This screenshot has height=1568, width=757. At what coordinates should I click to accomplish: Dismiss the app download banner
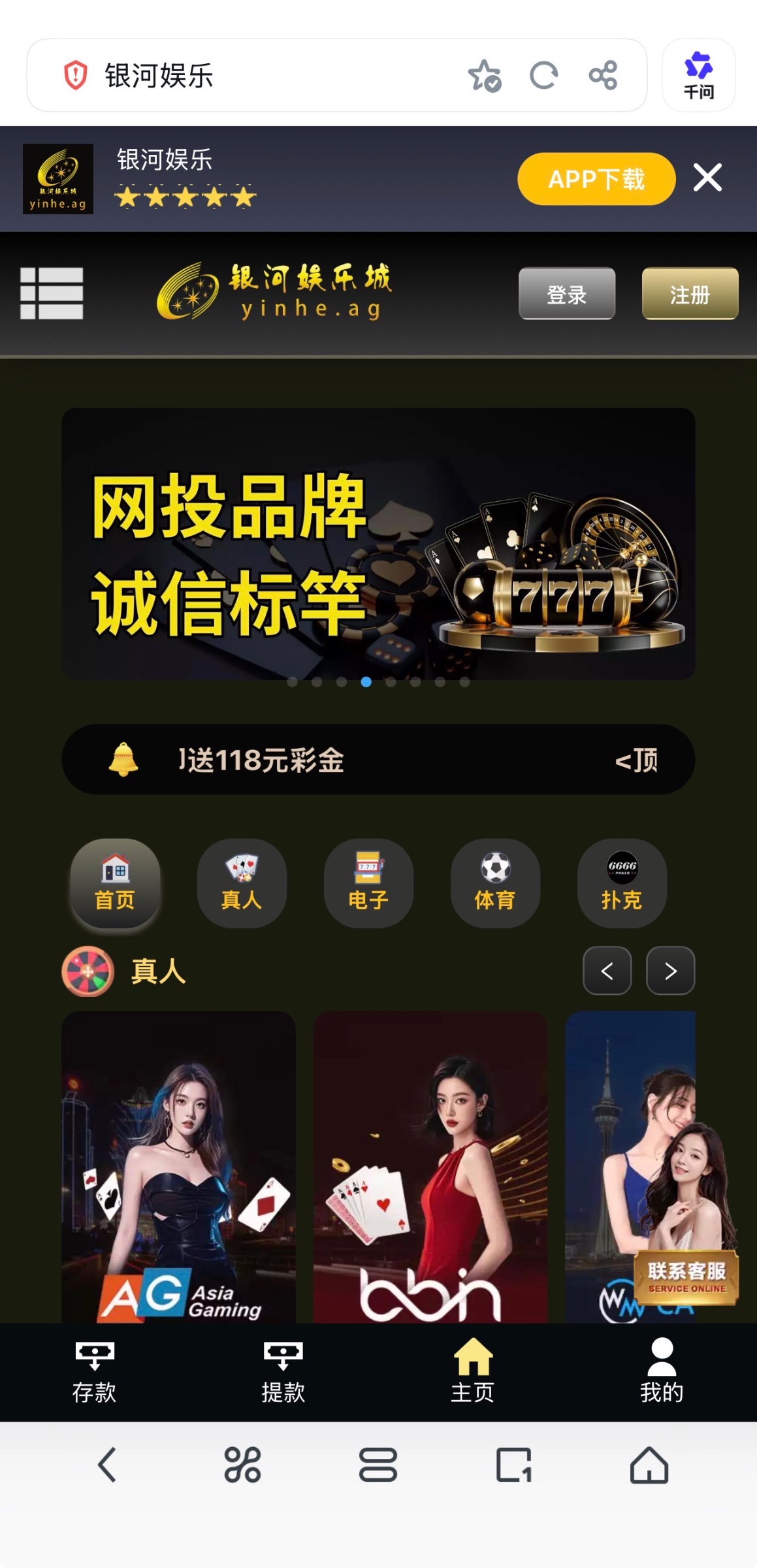(x=707, y=178)
